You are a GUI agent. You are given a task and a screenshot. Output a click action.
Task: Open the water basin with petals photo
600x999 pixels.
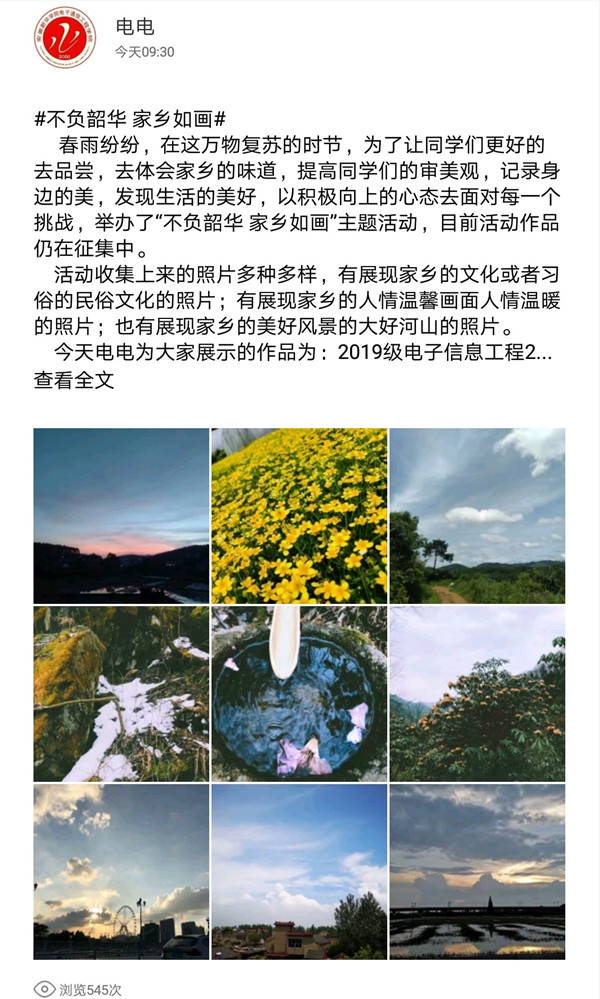(299, 693)
